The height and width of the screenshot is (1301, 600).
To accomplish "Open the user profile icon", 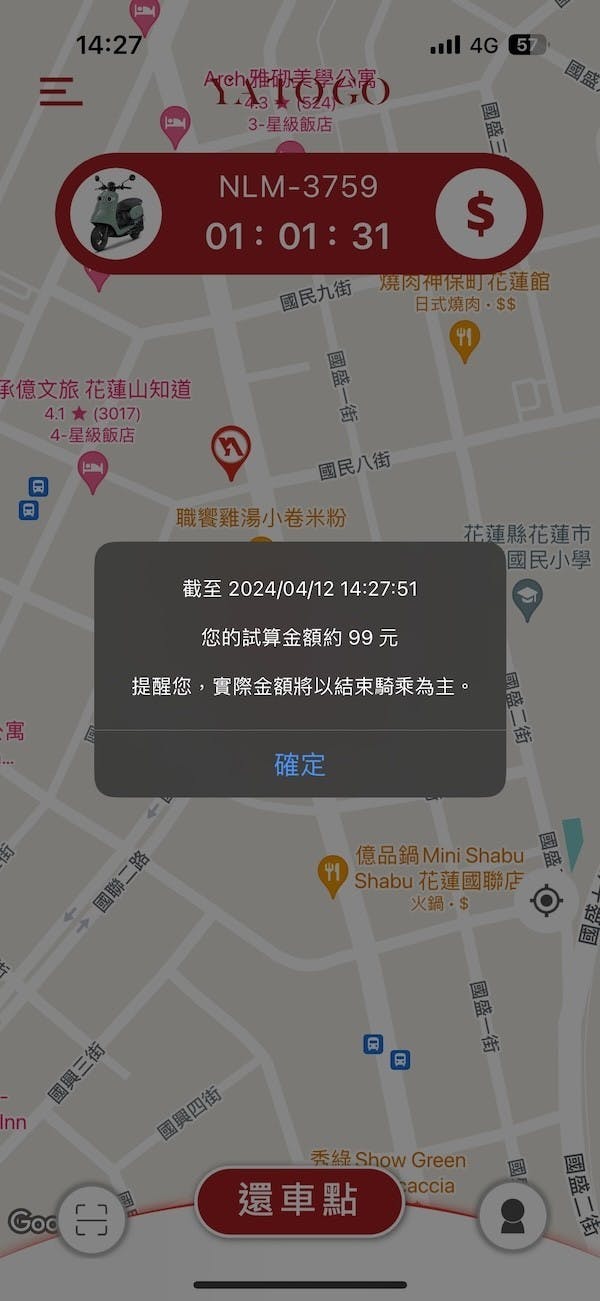I will pos(512,1217).
